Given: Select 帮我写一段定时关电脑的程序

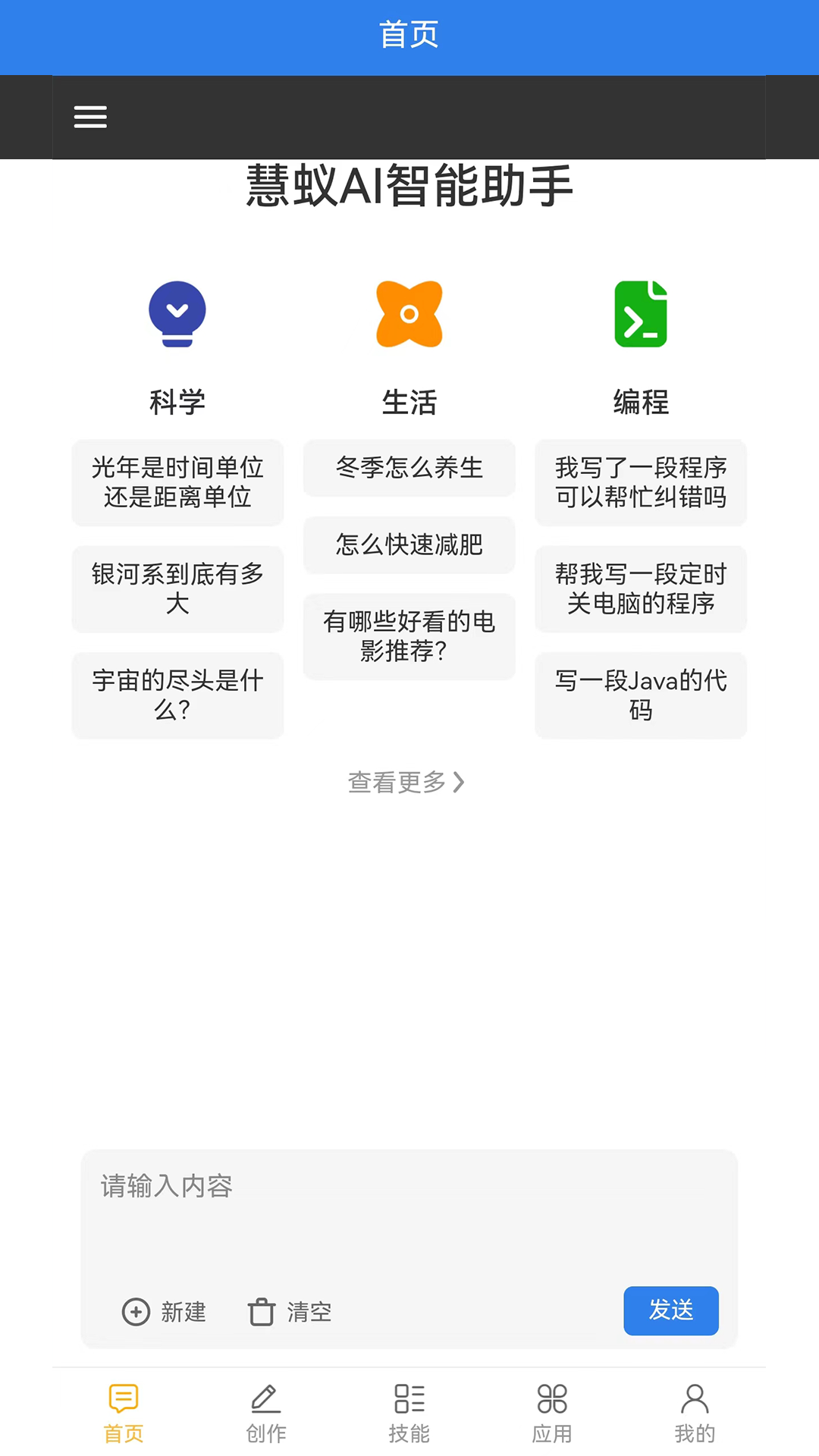Looking at the screenshot, I should [641, 588].
